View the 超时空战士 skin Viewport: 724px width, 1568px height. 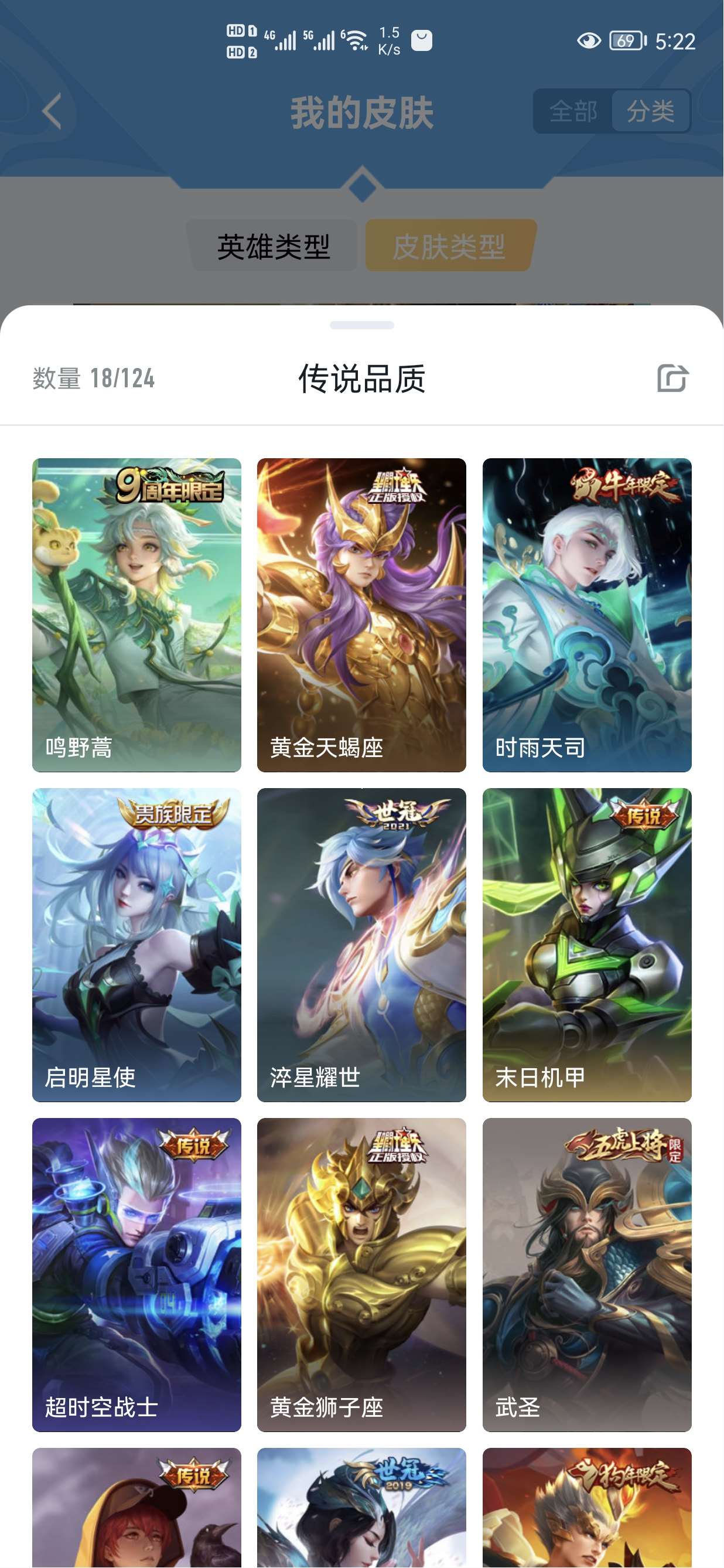coord(136,1274)
